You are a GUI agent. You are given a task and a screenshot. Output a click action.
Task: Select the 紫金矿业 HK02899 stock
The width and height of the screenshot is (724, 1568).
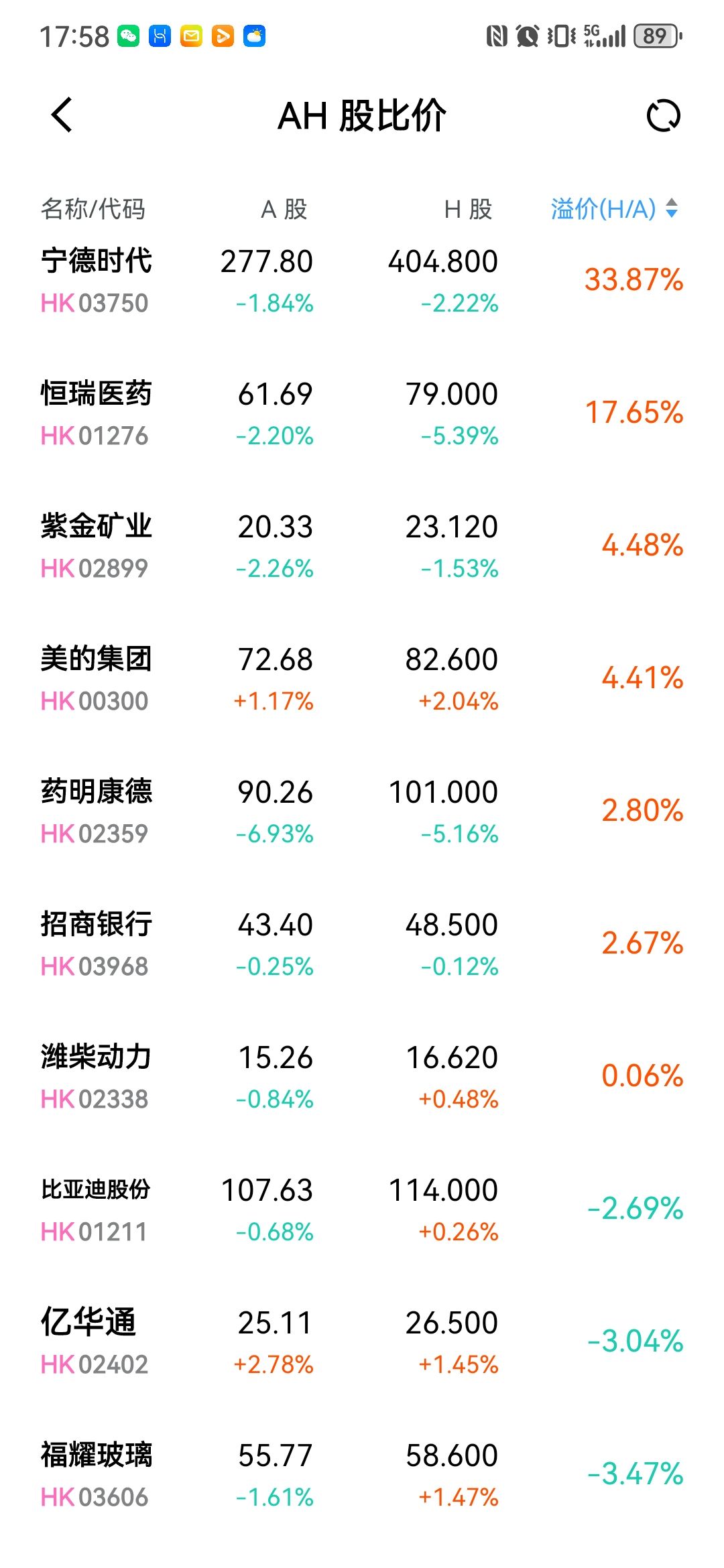pyautogui.click(x=362, y=547)
